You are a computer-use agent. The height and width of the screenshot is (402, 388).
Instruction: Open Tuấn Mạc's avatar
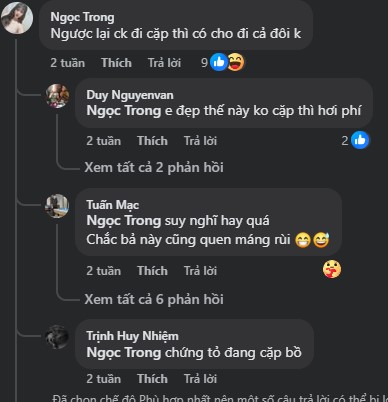coord(57,206)
